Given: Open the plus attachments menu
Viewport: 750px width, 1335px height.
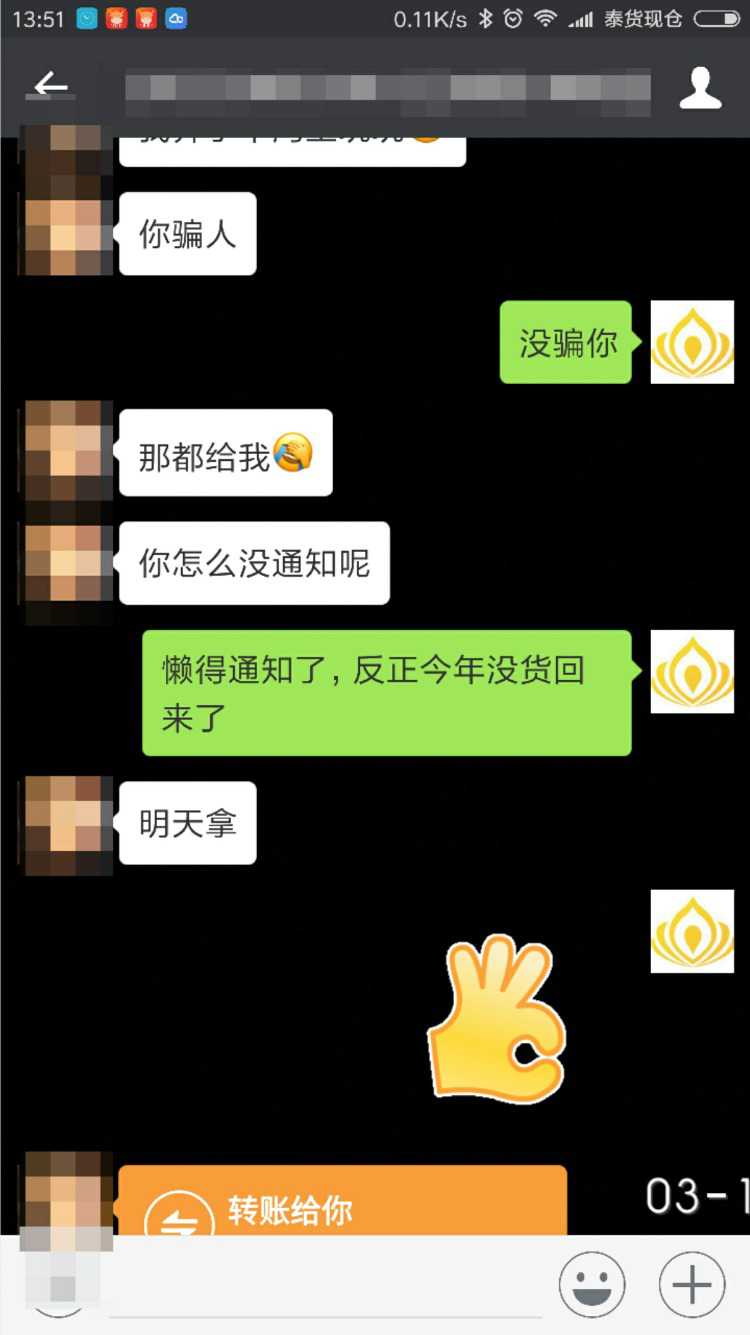Looking at the screenshot, I should click(x=692, y=1285).
